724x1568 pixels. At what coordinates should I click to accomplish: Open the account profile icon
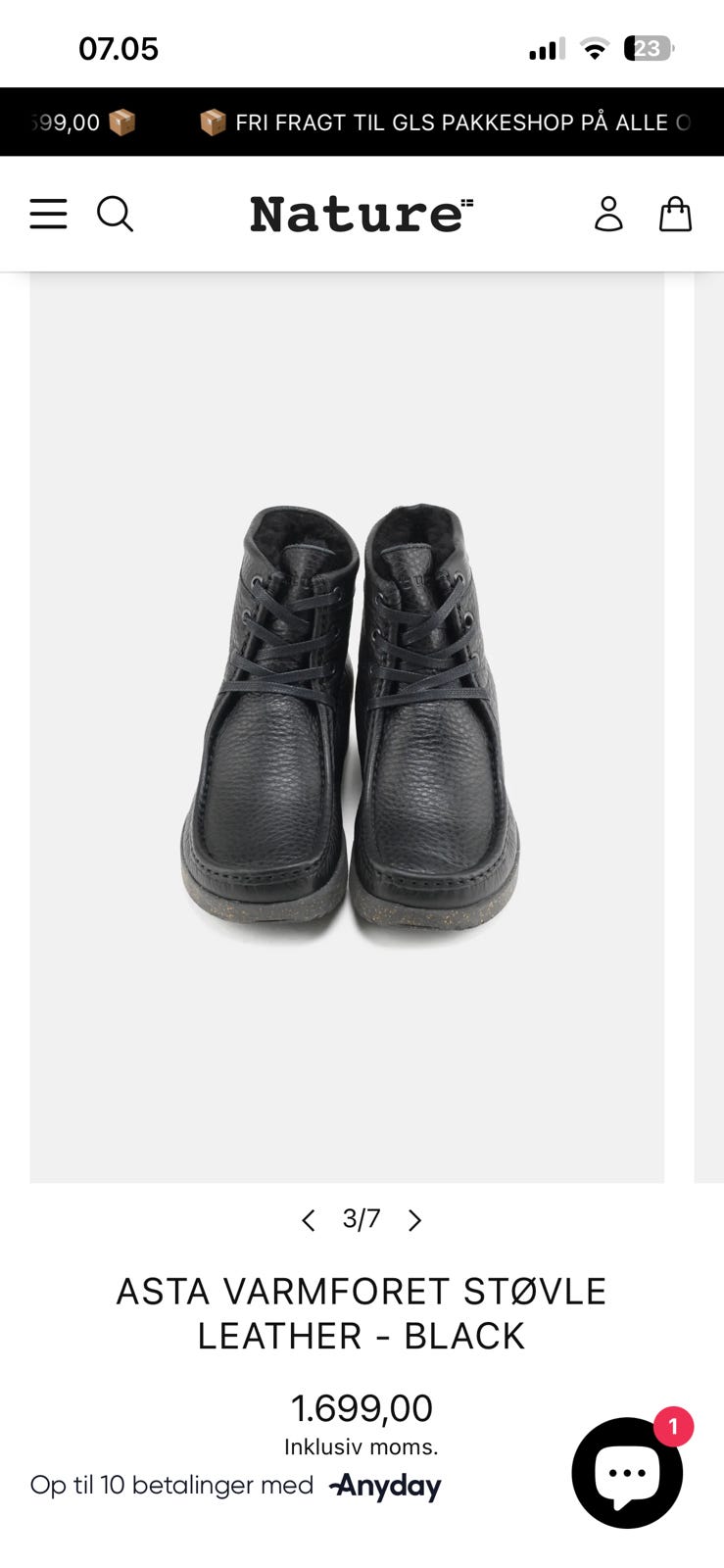[x=608, y=214]
